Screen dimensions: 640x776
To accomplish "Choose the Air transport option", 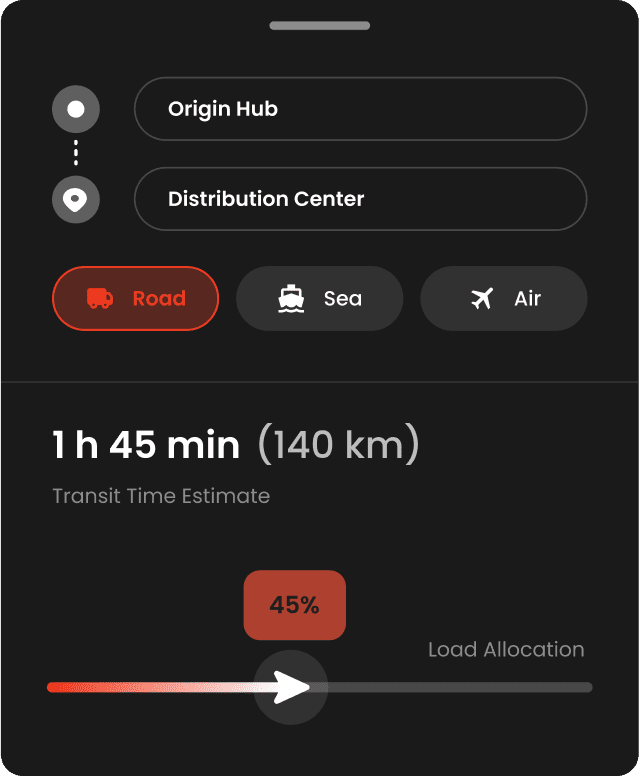I will [x=503, y=298].
